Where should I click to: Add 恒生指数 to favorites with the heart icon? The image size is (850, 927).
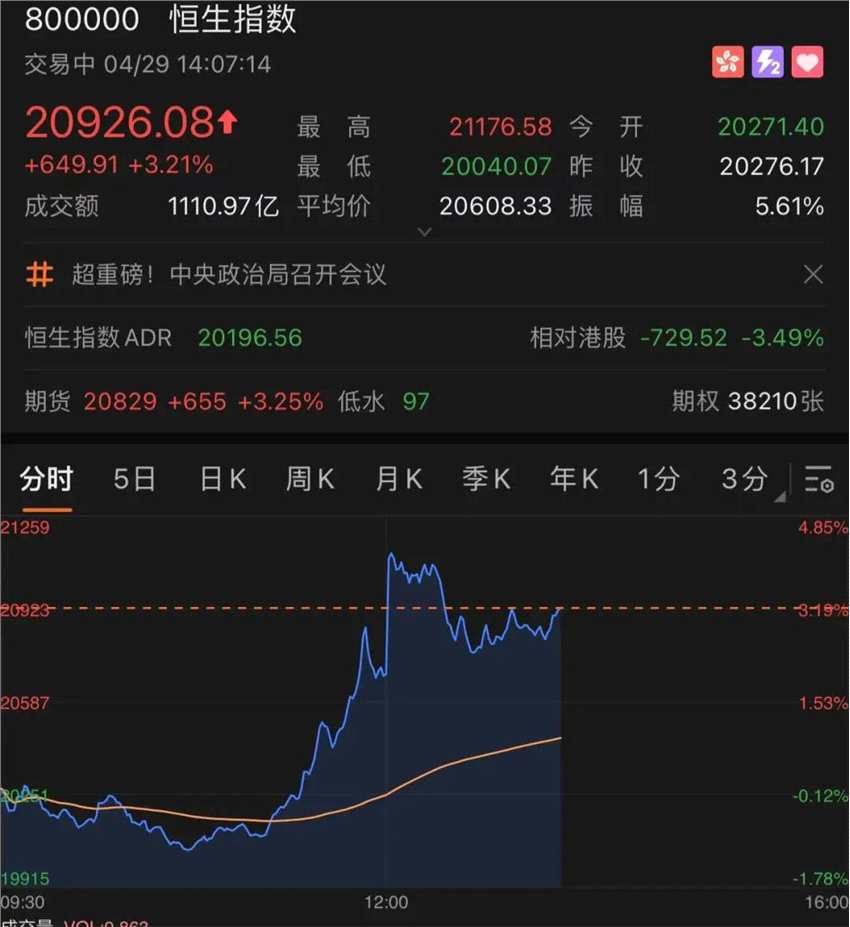pyautogui.click(x=807, y=63)
